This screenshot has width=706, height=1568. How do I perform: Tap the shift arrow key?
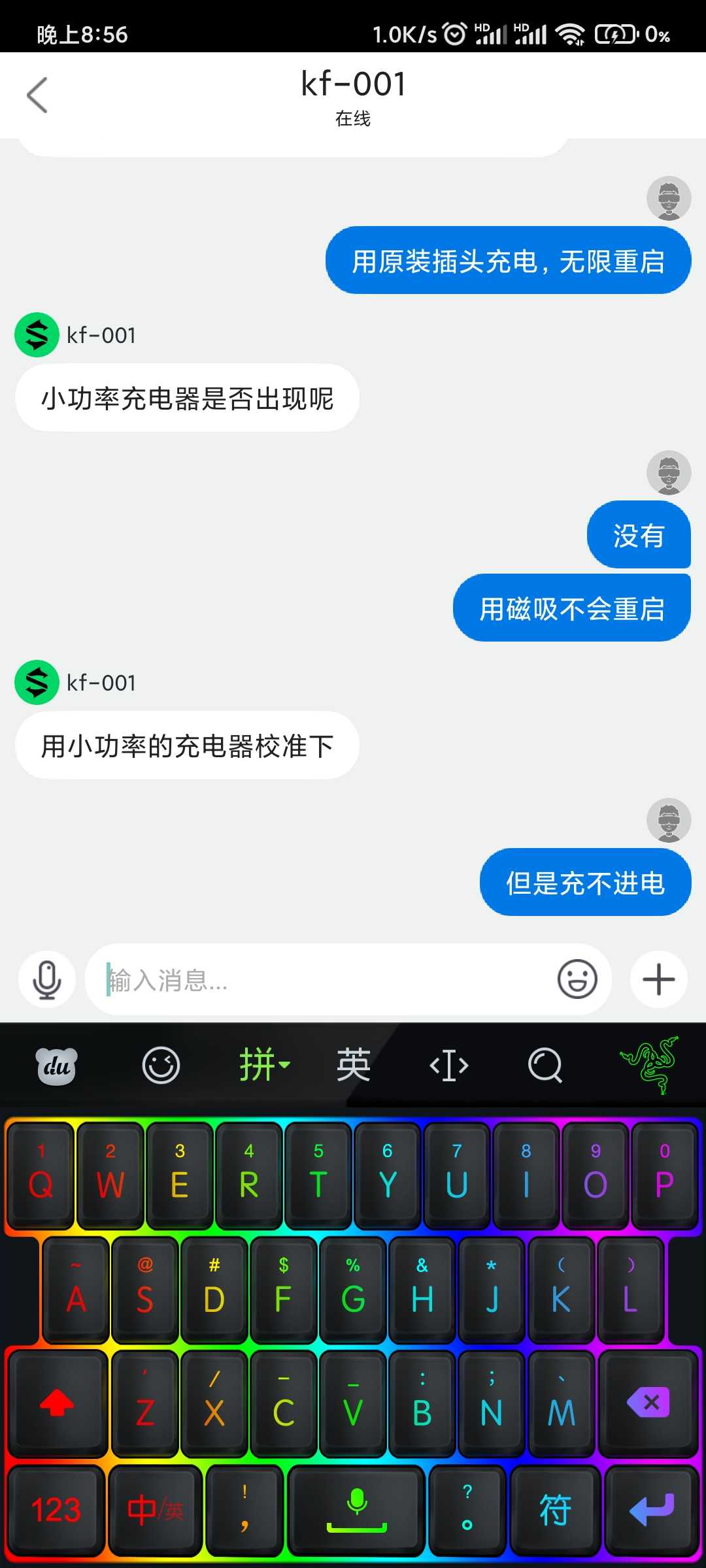pos(57,1403)
